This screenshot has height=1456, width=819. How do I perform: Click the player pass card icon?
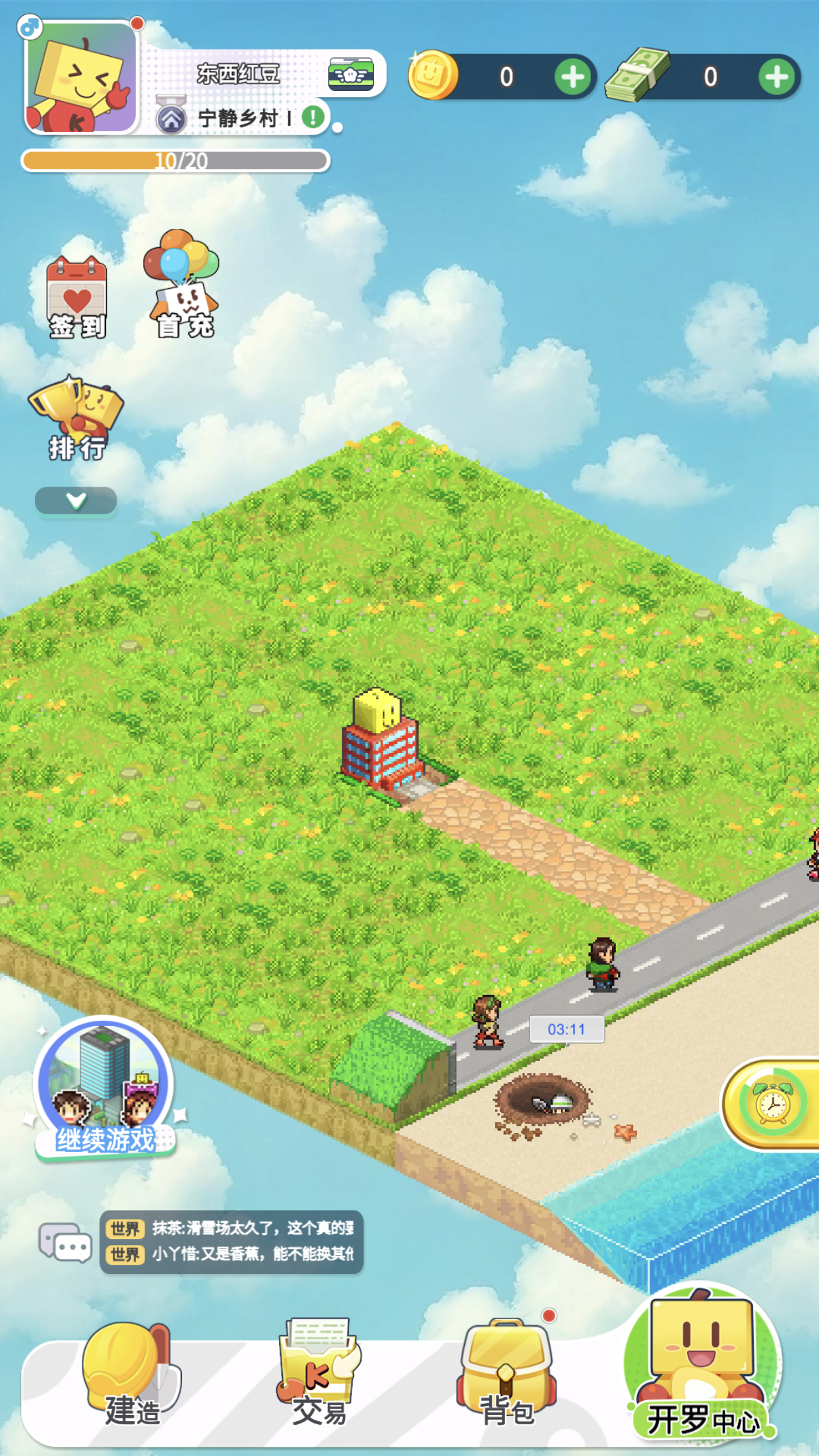coord(351,75)
